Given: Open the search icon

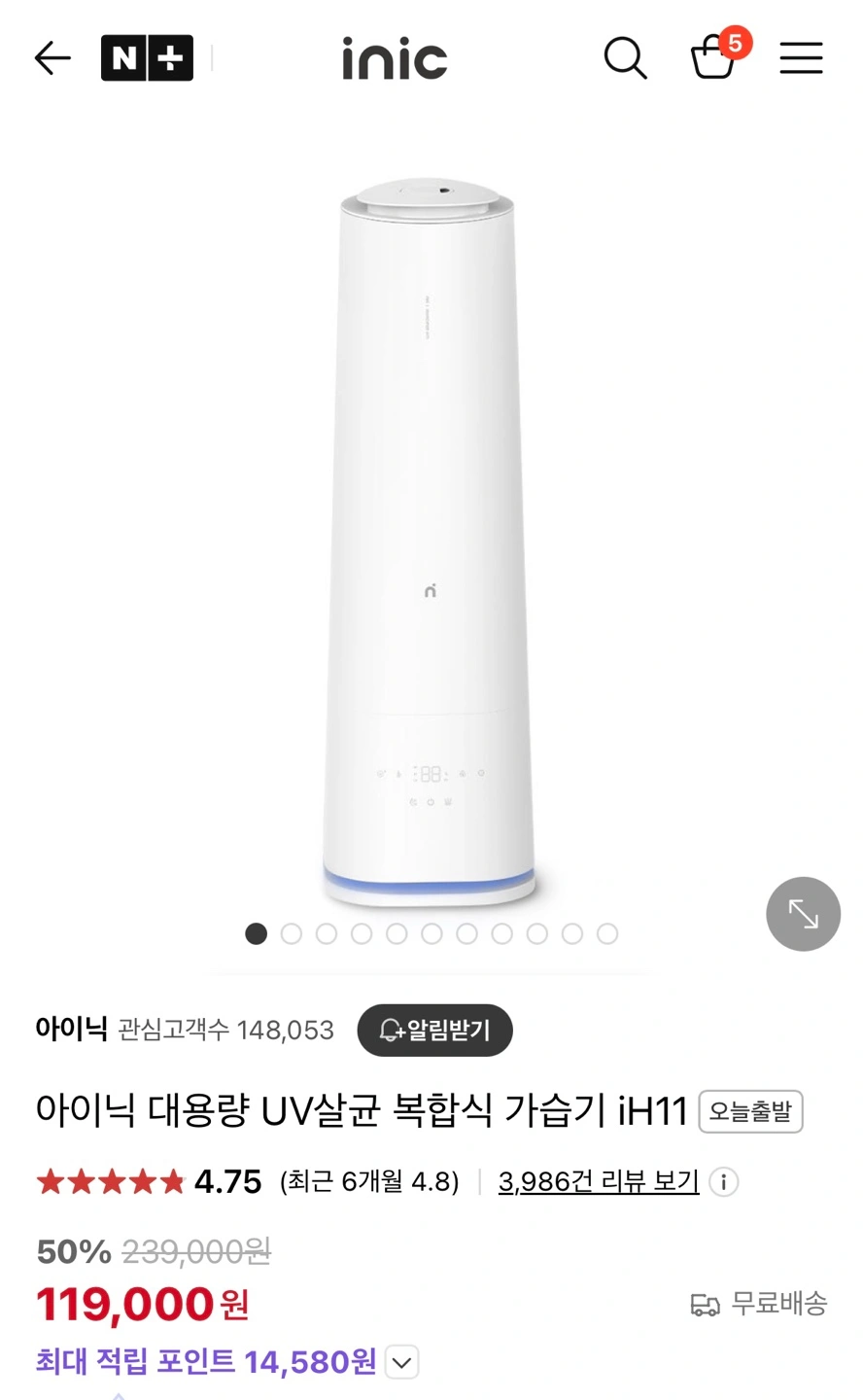Looking at the screenshot, I should tap(626, 58).
